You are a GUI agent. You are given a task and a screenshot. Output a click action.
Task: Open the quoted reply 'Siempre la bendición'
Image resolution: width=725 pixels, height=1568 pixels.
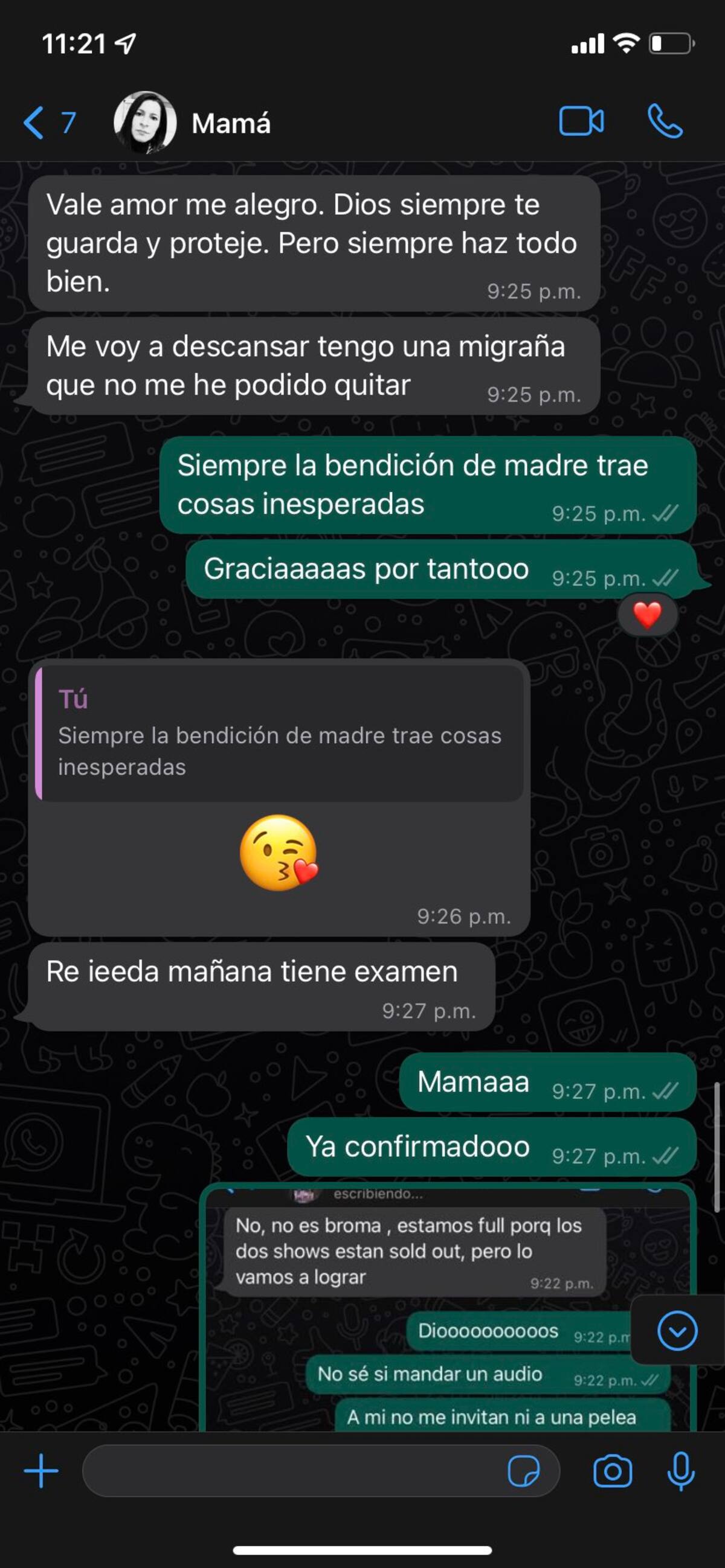point(279,735)
